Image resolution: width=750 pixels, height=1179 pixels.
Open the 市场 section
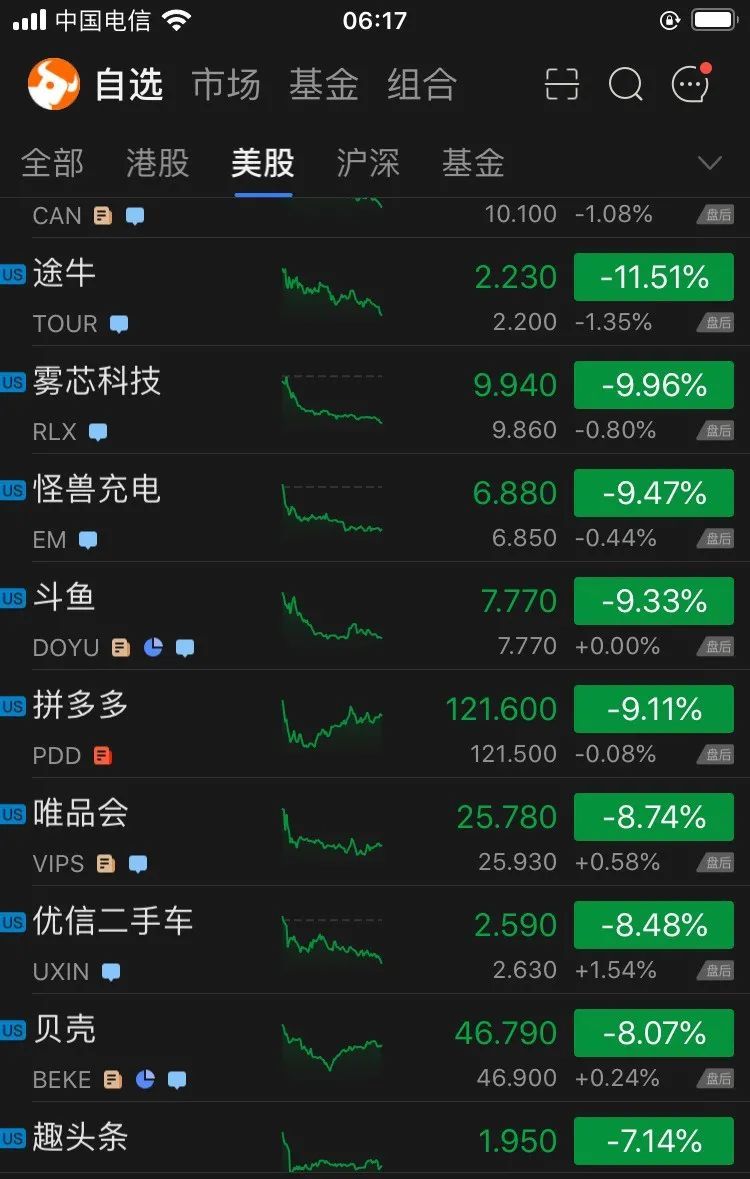point(225,85)
